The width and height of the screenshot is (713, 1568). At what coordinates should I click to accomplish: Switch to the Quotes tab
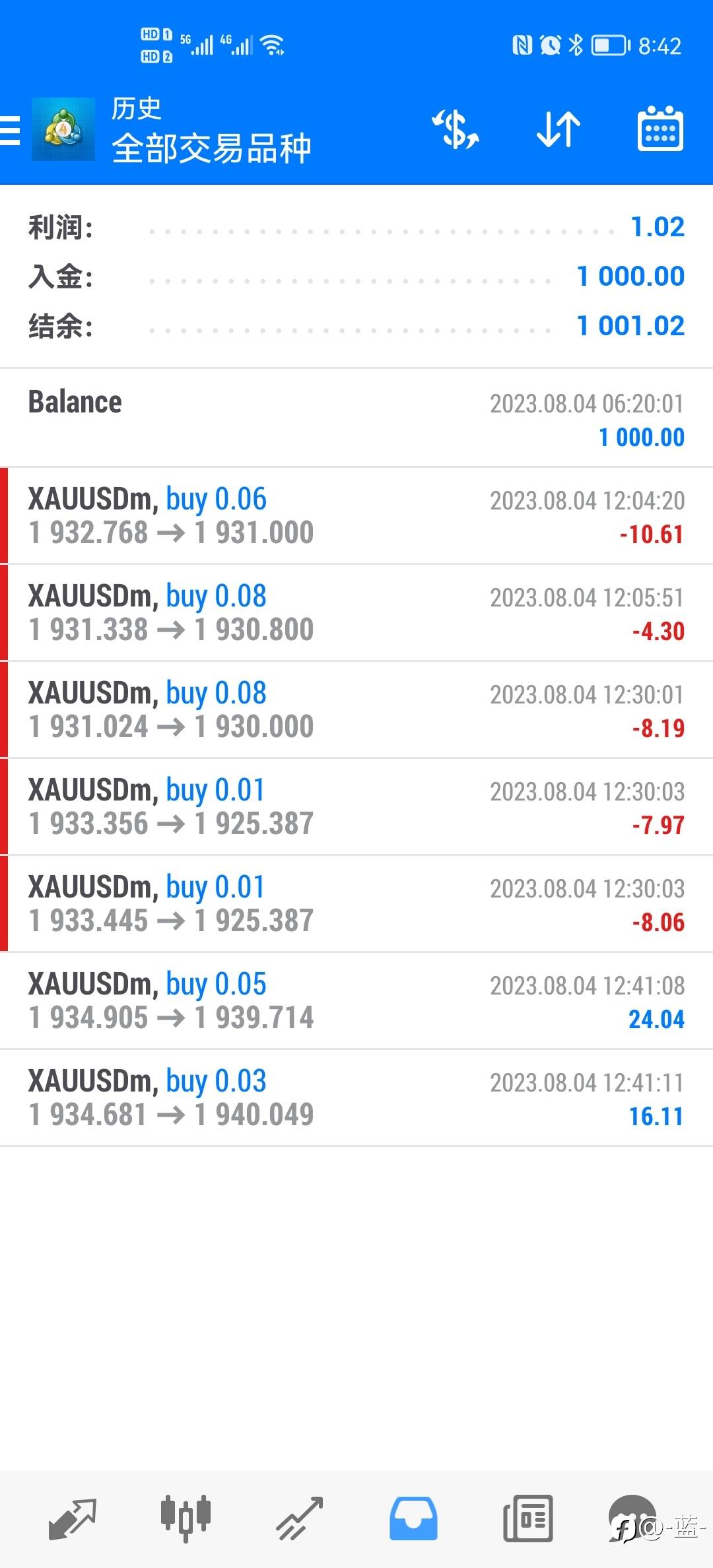point(73,1518)
